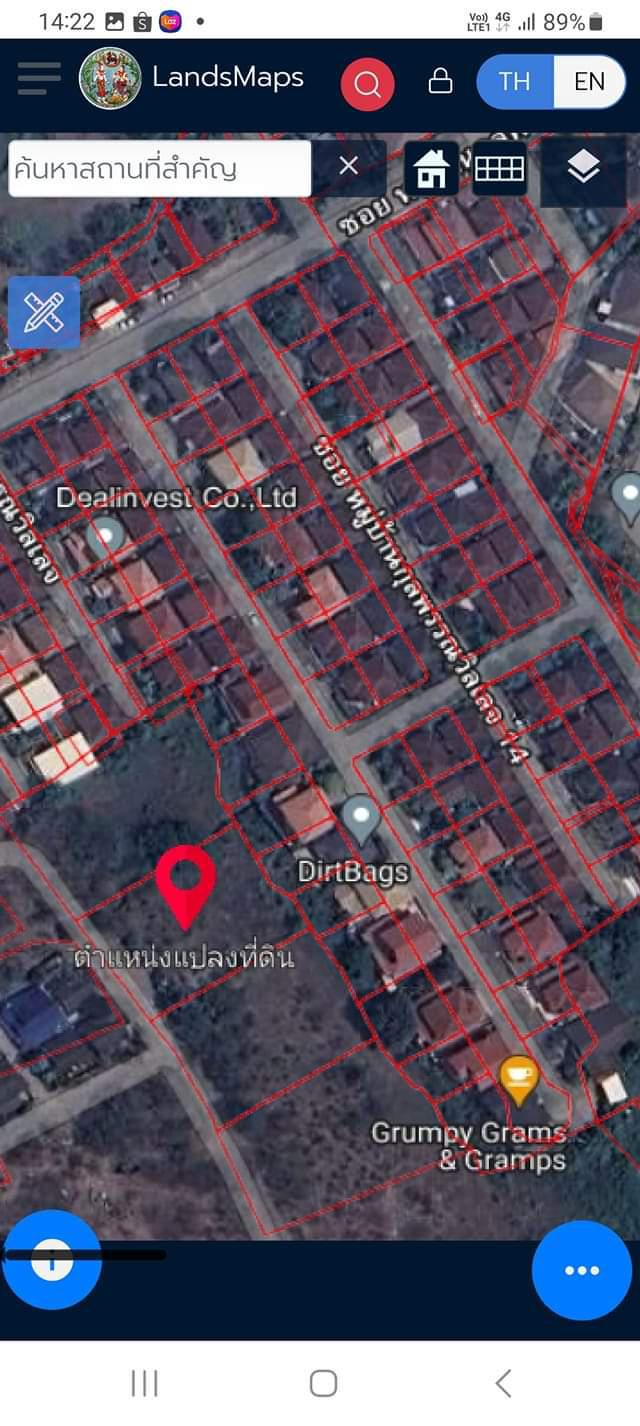
Task: Type in the important places search box
Action: point(160,168)
